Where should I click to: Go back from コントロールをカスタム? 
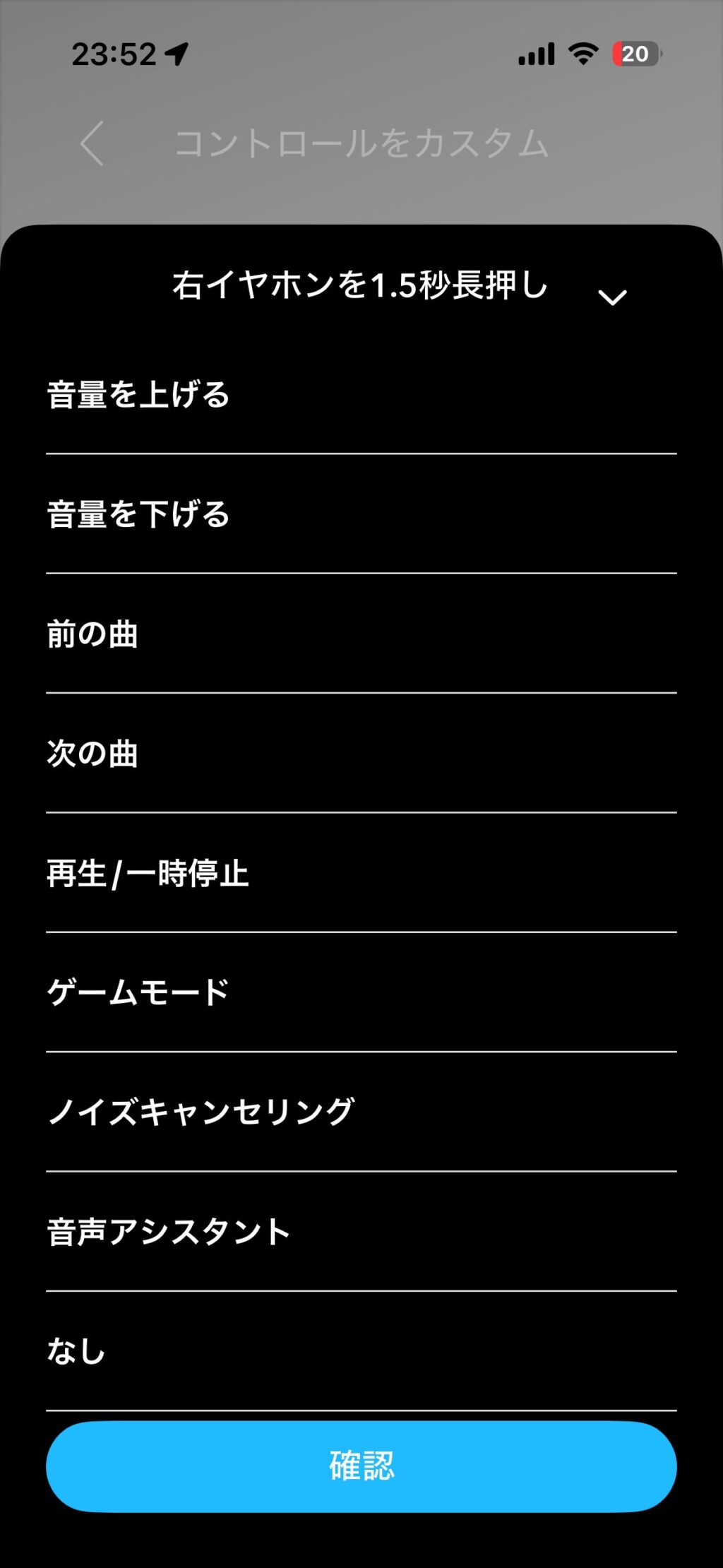click(x=92, y=143)
